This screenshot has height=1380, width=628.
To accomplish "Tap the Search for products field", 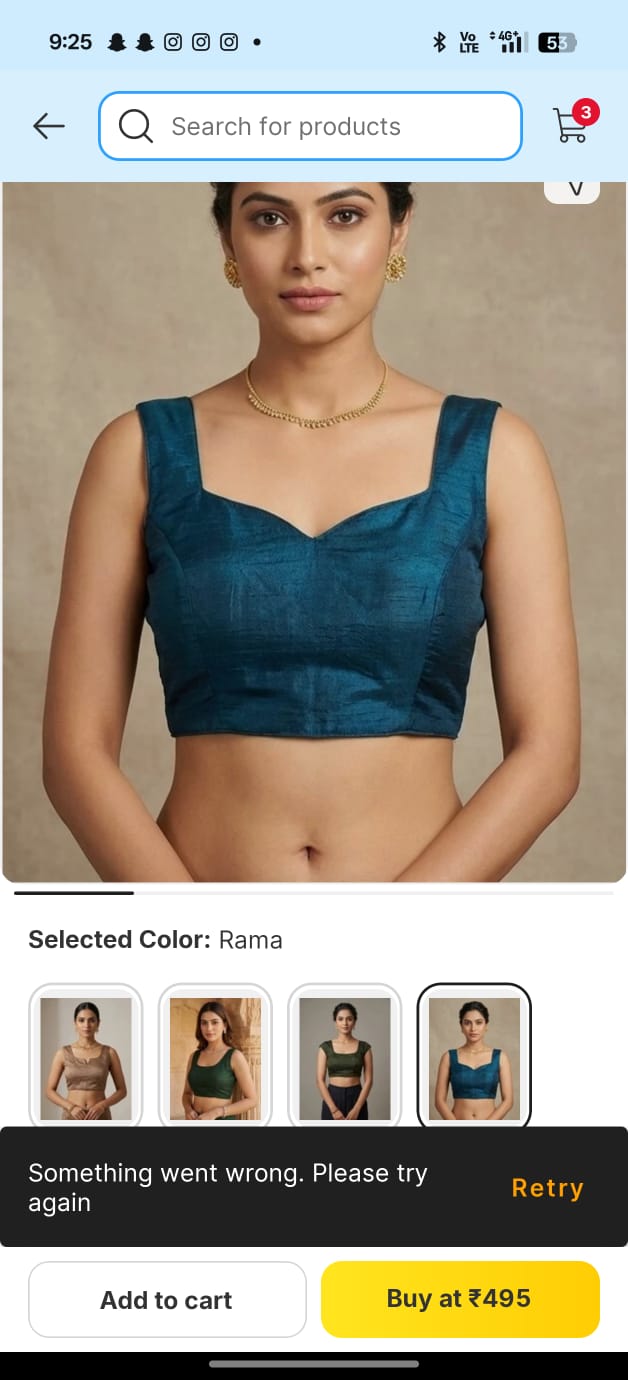I will [310, 126].
